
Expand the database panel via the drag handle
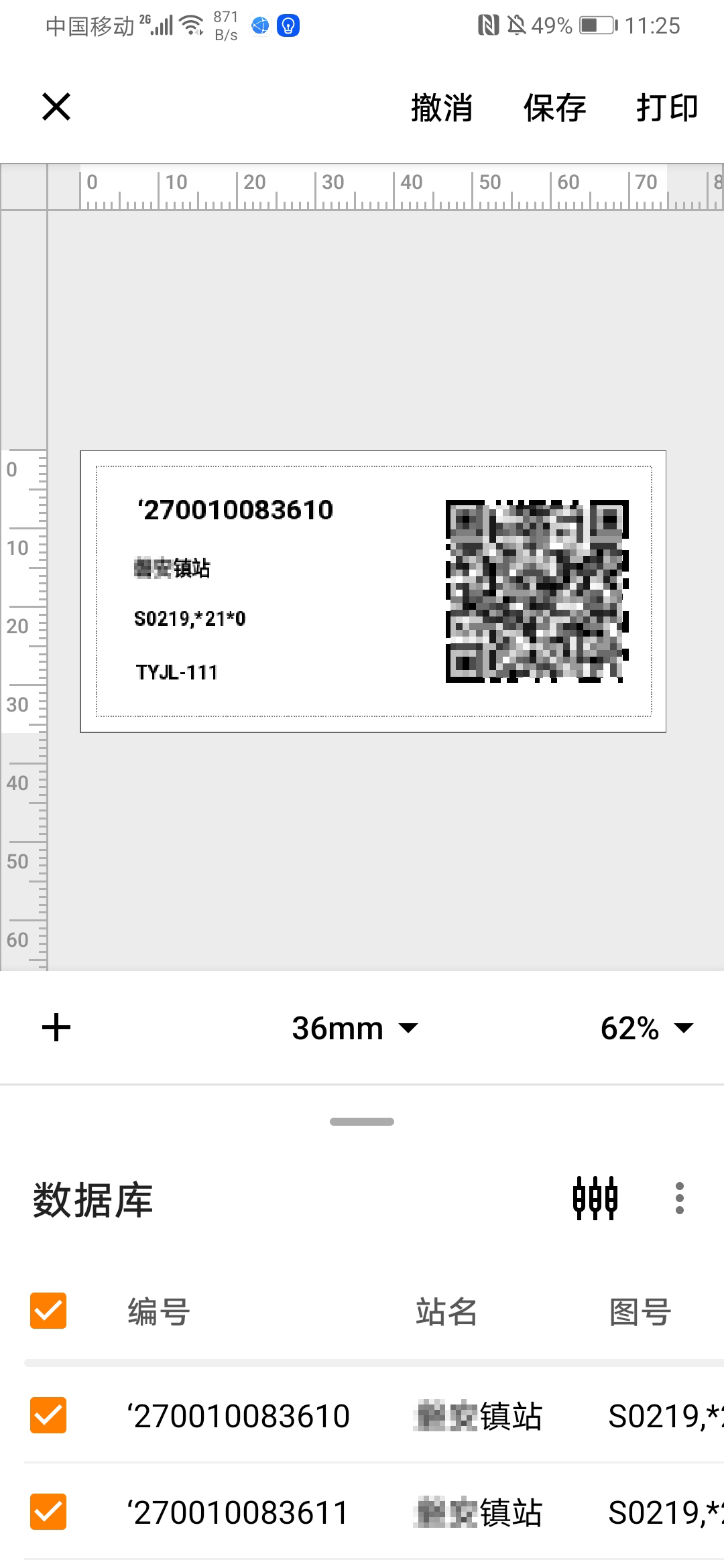pyautogui.click(x=362, y=1120)
